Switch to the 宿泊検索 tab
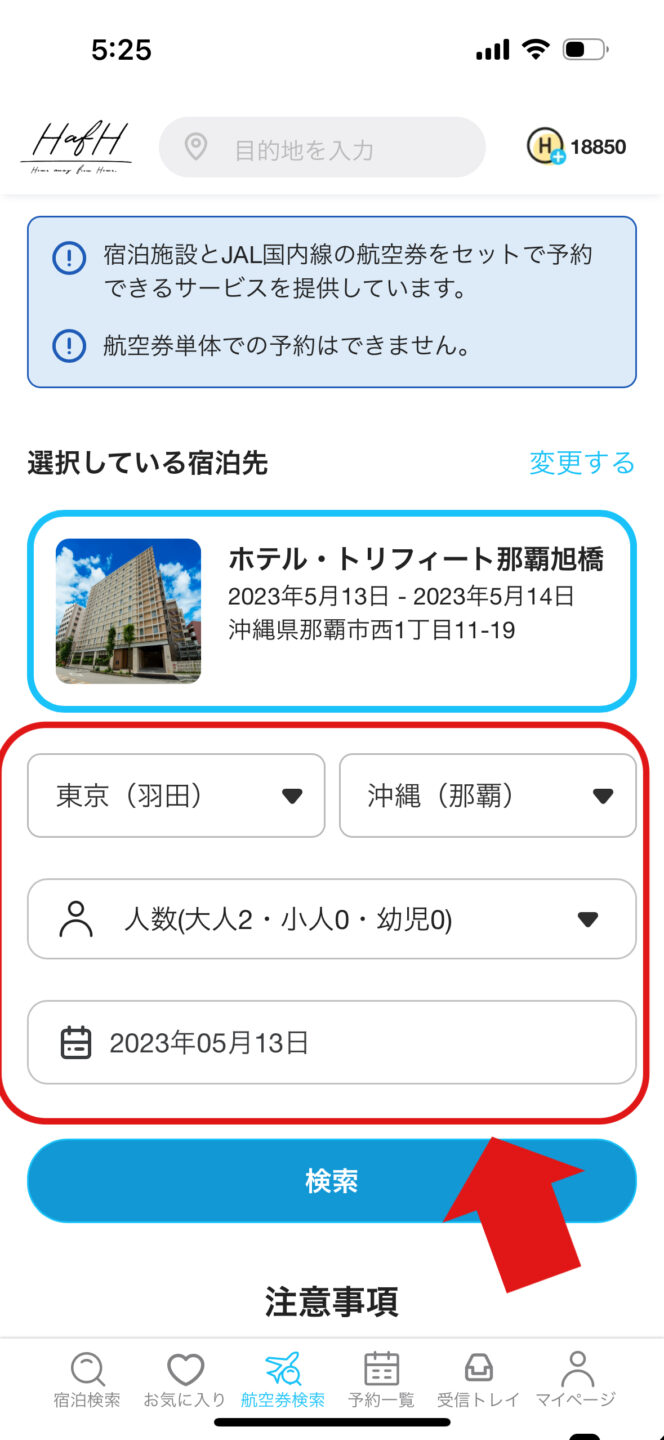The image size is (664, 1440). tap(87, 1380)
